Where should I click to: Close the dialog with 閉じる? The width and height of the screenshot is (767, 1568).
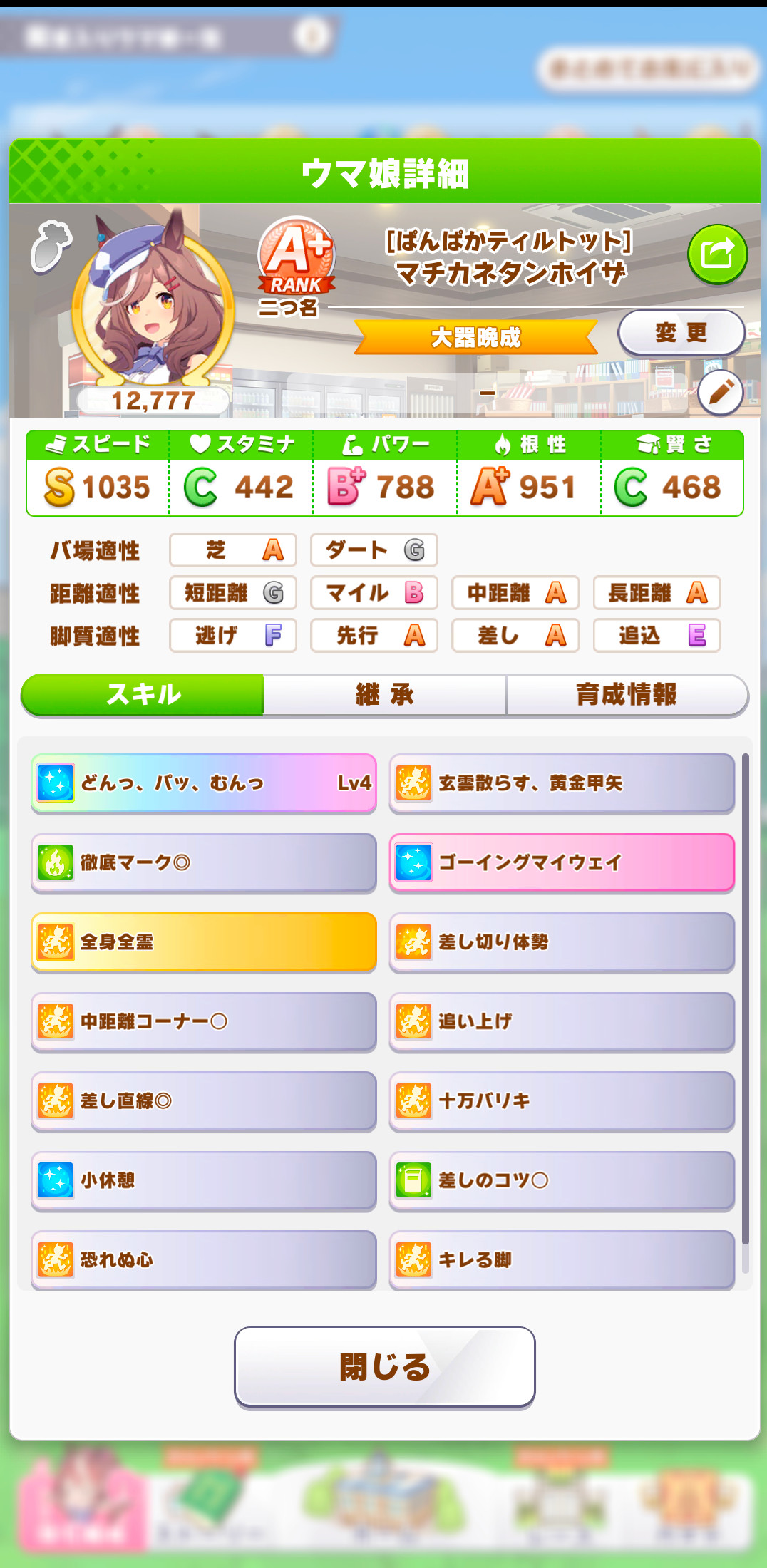[x=384, y=1367]
